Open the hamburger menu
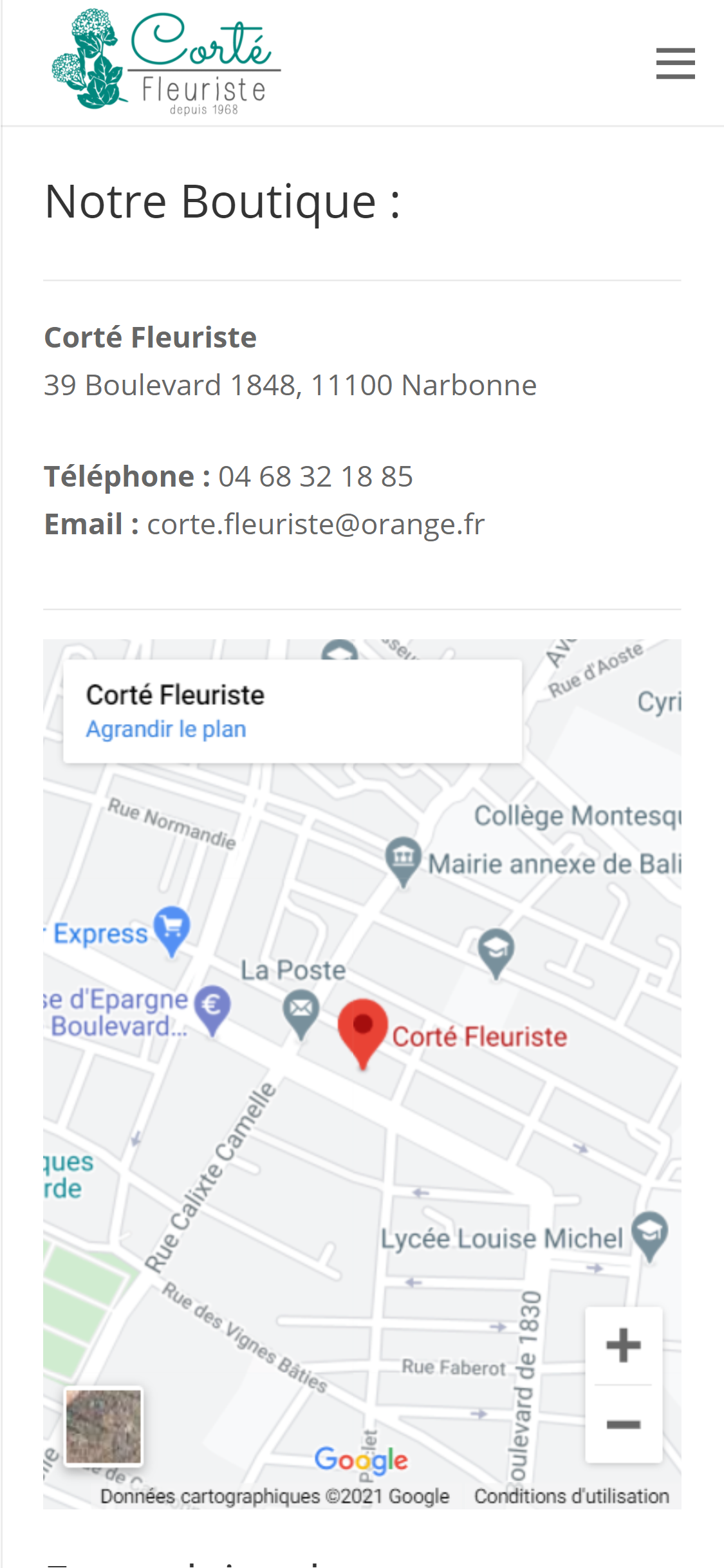 [675, 63]
